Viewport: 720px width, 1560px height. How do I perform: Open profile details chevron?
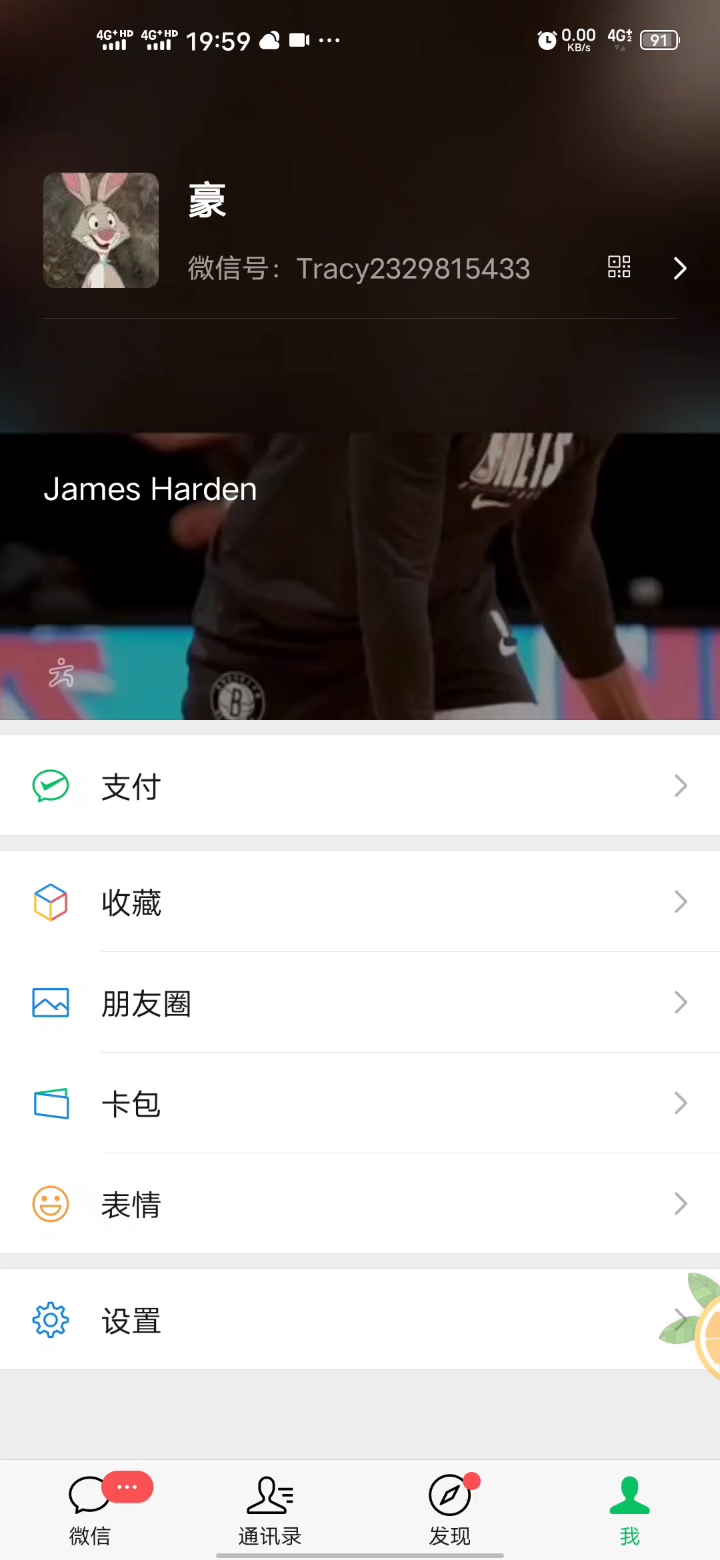(680, 268)
